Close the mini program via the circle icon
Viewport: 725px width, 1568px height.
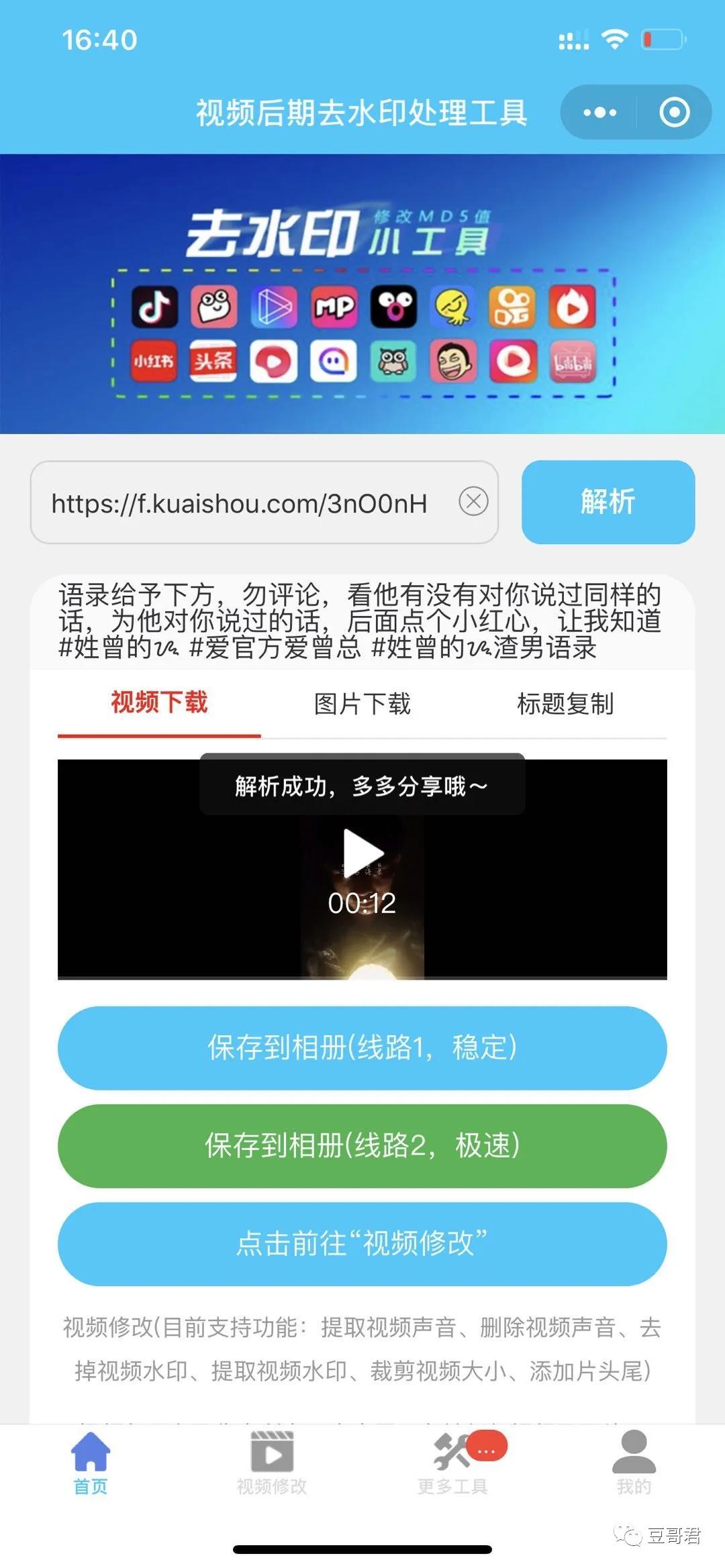click(x=674, y=112)
